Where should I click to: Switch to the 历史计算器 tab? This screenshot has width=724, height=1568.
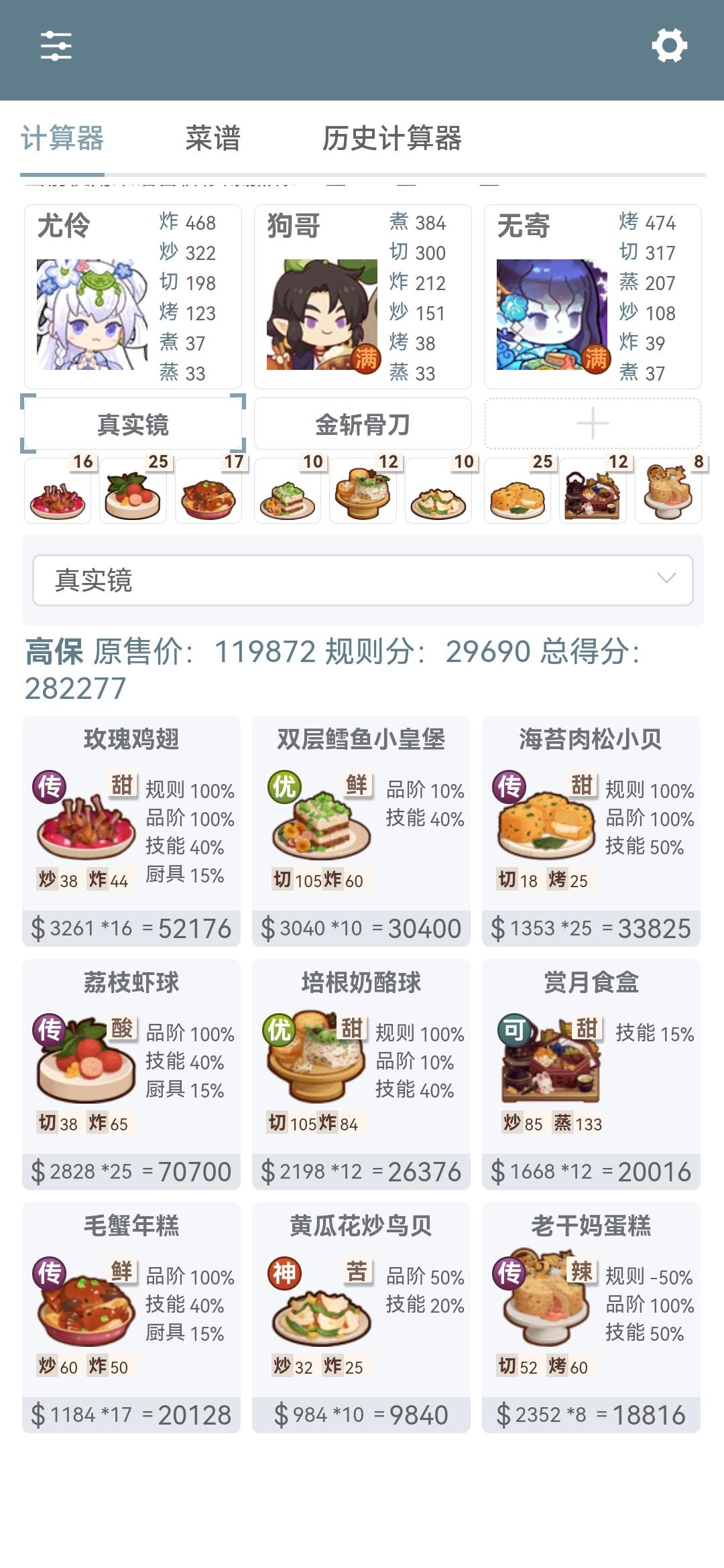[x=391, y=139]
